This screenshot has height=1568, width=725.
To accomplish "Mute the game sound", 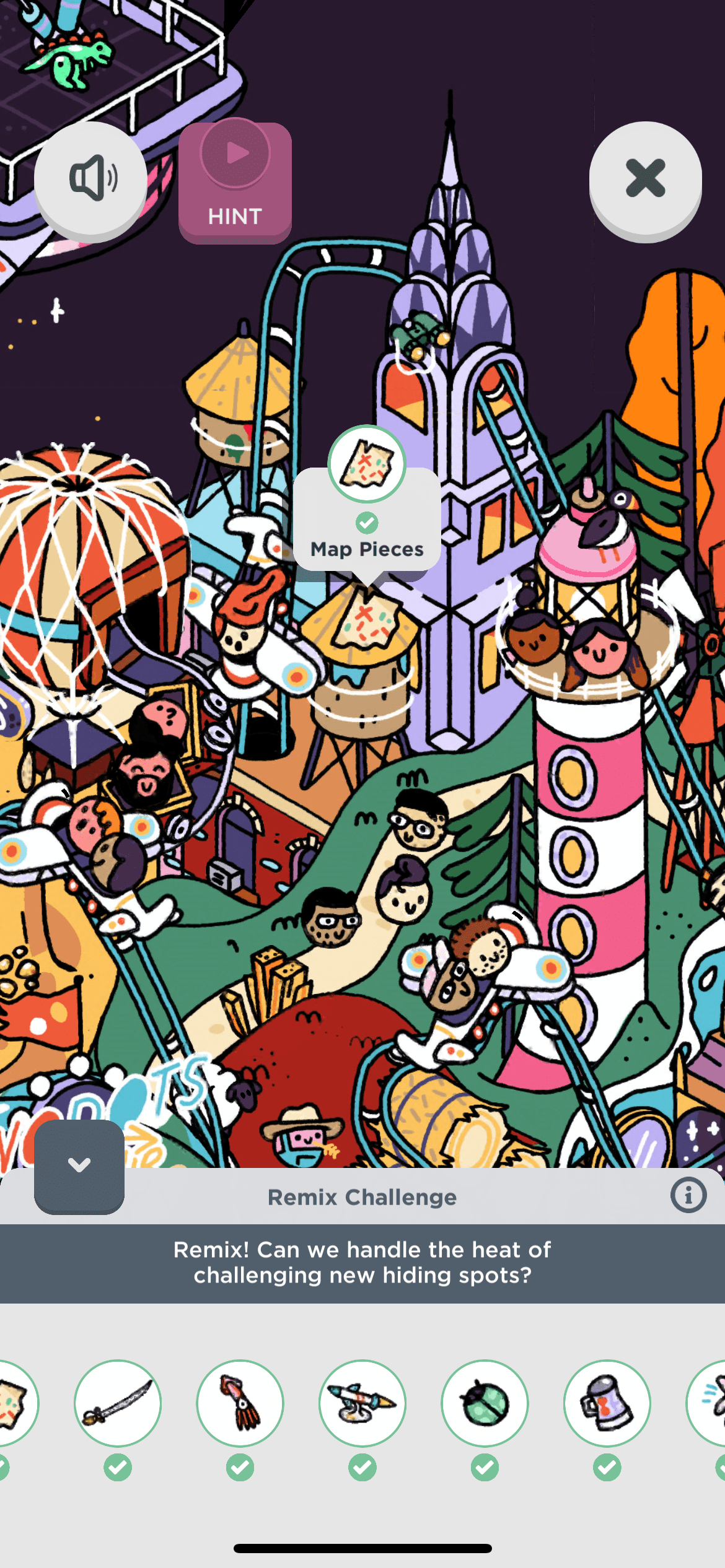I will 91,178.
